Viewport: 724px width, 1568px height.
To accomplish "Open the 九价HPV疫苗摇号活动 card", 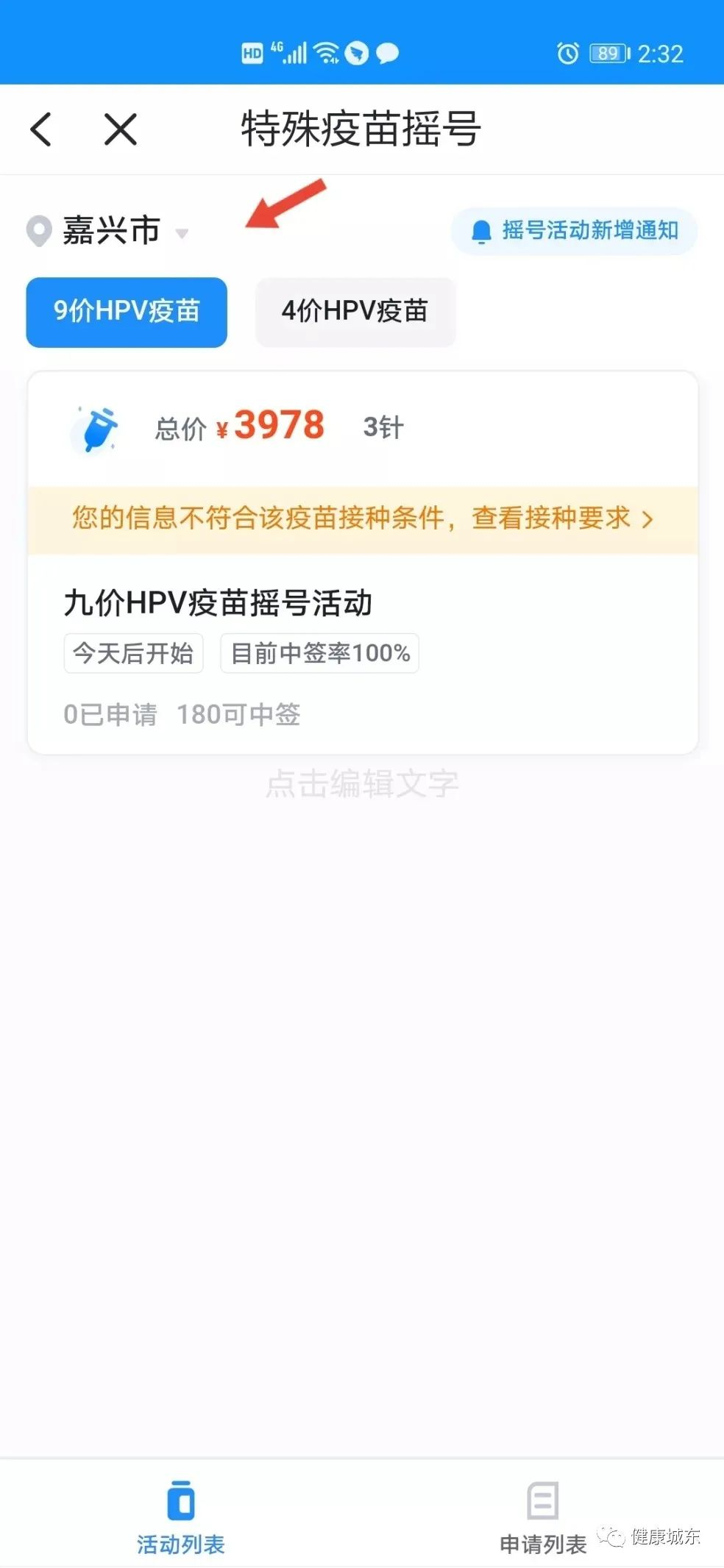I will click(x=362, y=654).
